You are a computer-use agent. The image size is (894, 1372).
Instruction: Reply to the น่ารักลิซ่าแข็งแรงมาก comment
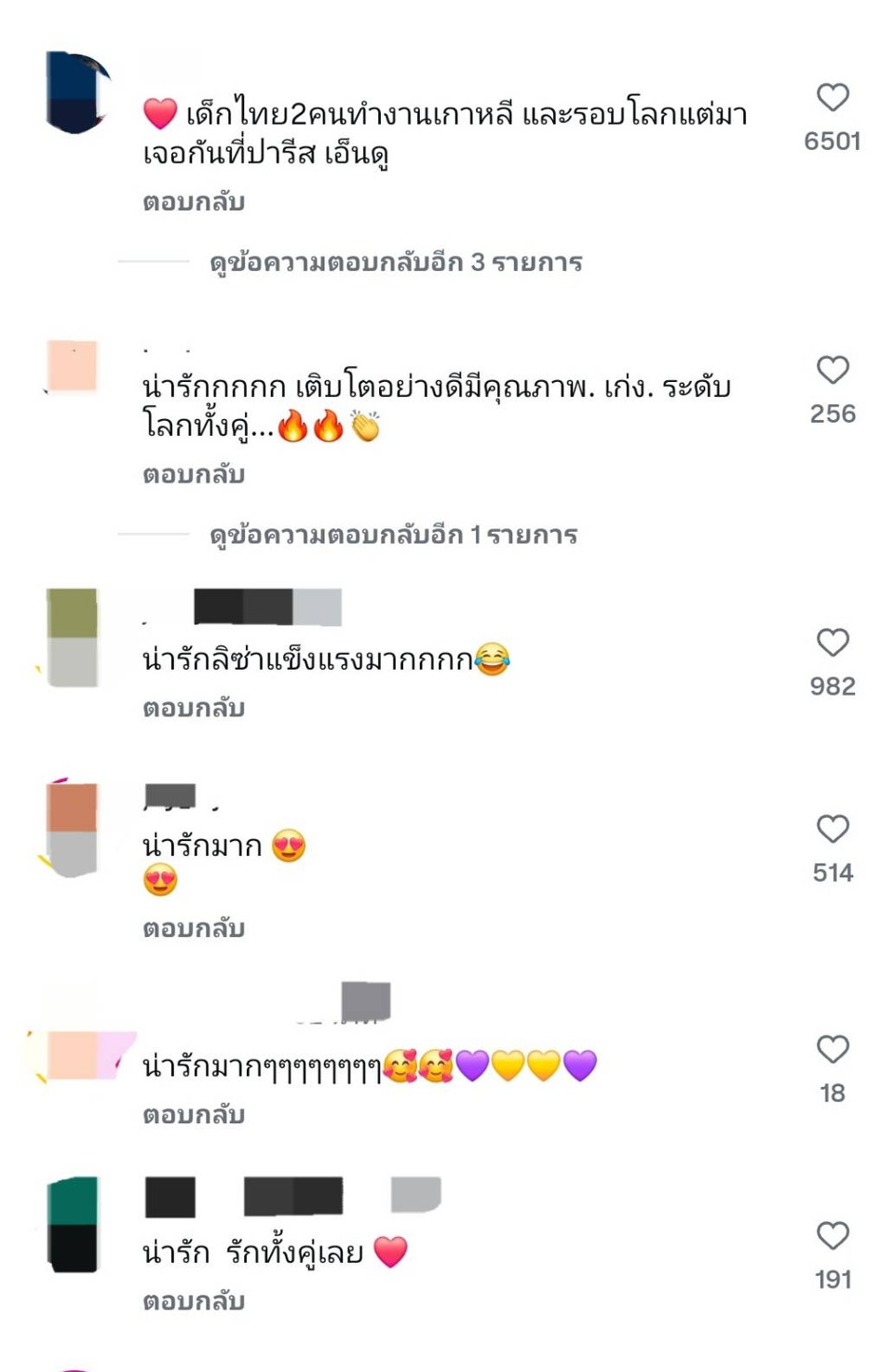(x=194, y=709)
